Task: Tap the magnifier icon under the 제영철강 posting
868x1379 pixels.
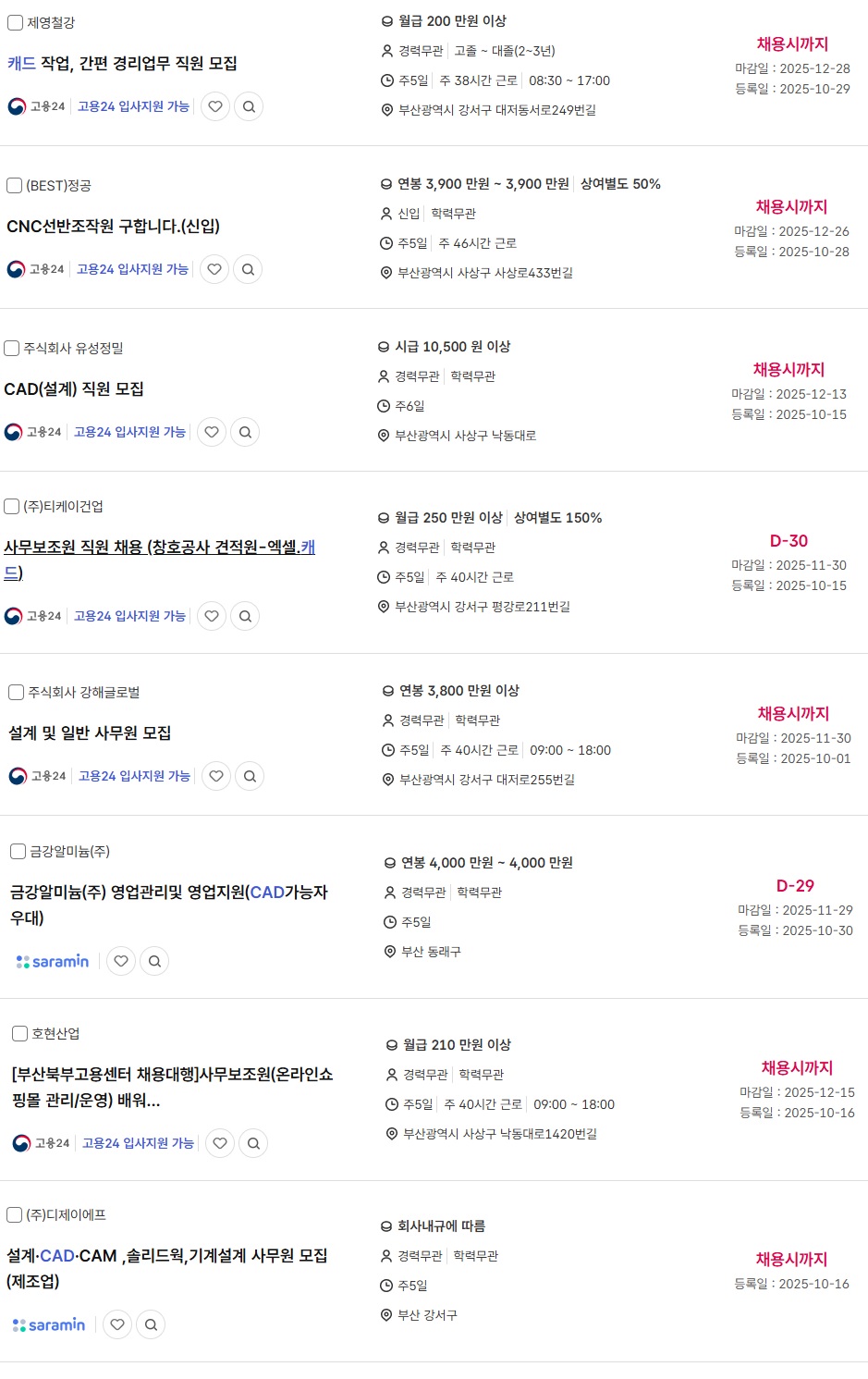Action: click(249, 106)
